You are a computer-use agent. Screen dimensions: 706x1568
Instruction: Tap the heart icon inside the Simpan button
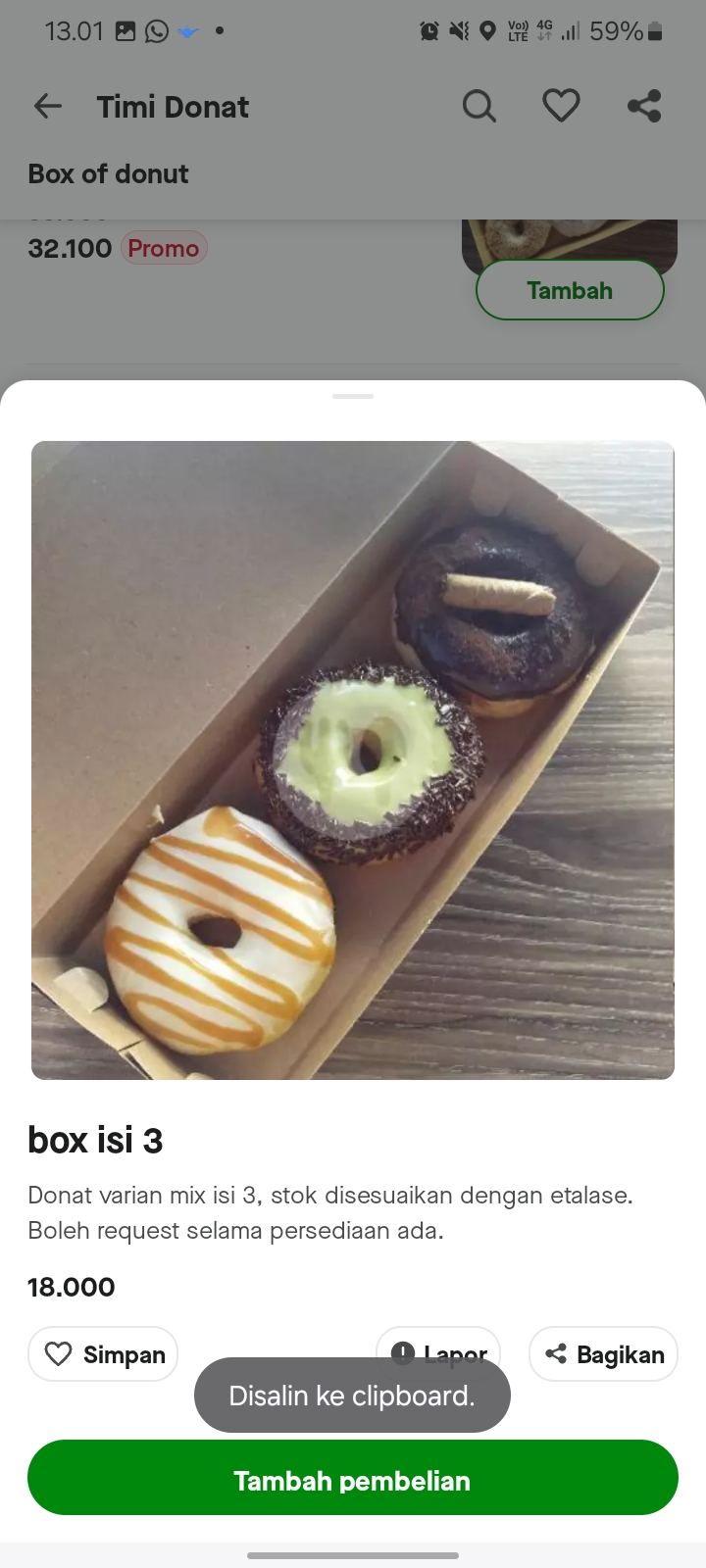coord(61,1353)
